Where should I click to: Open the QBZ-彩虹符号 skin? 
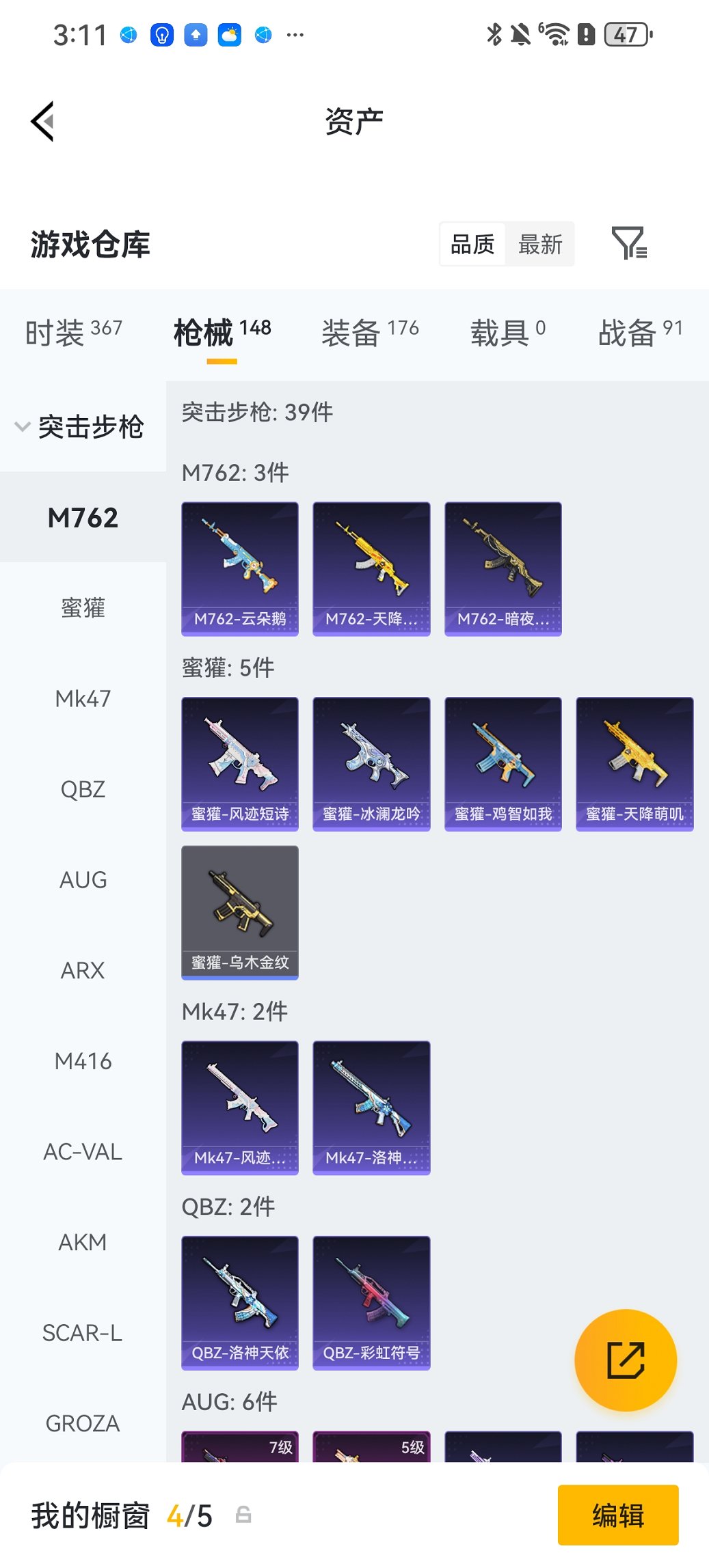coord(371,1302)
